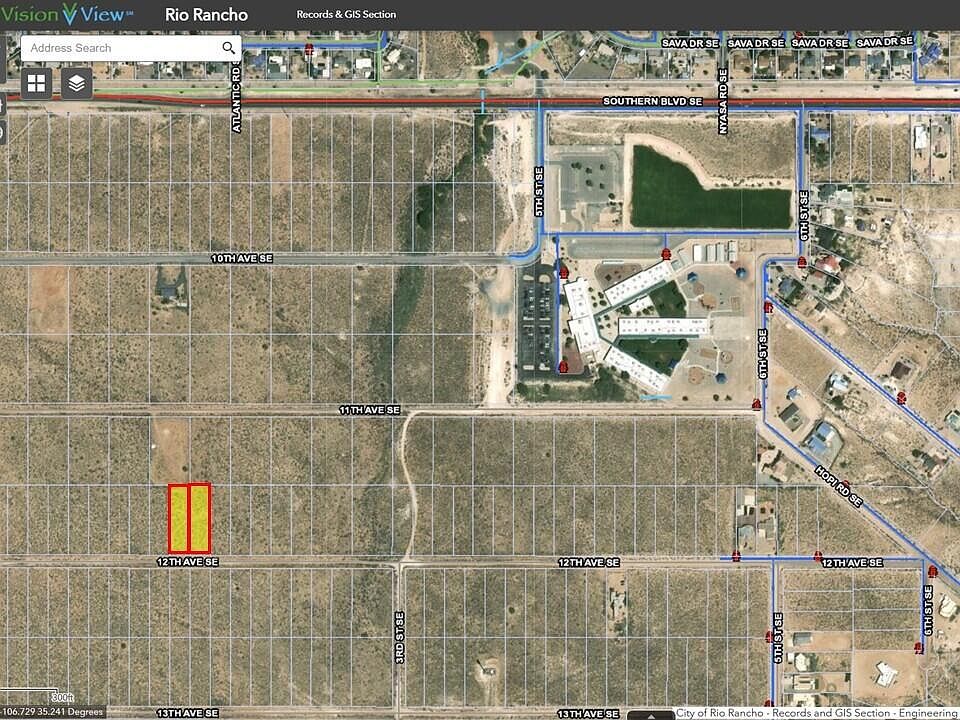Select the right highlighted parcel on 12th Ave
The image size is (960, 720).
[200, 518]
